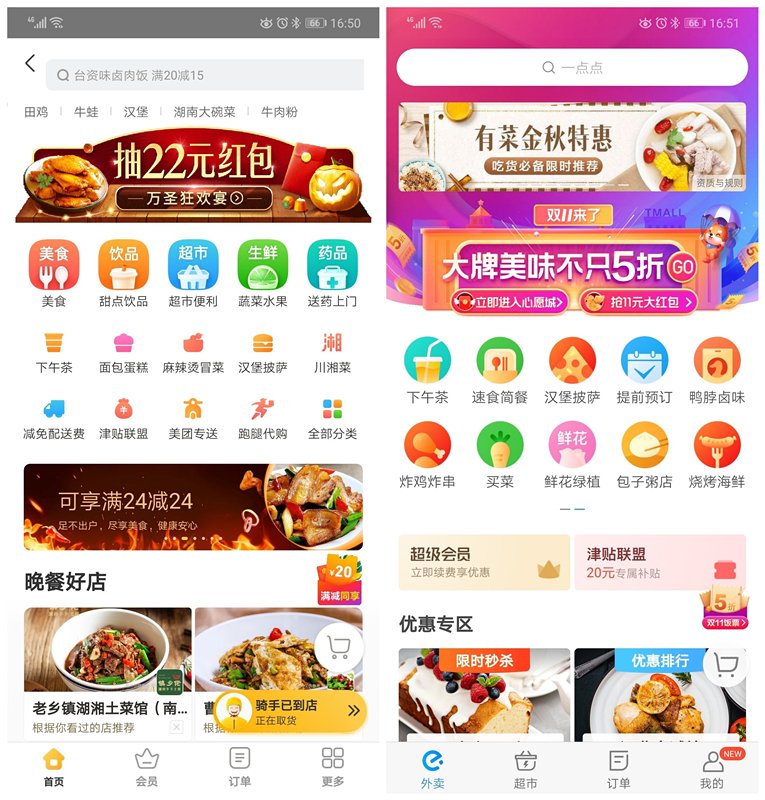Open 全部分类 to see all categories
Viewport: 765px width, 800px height.
[332, 418]
